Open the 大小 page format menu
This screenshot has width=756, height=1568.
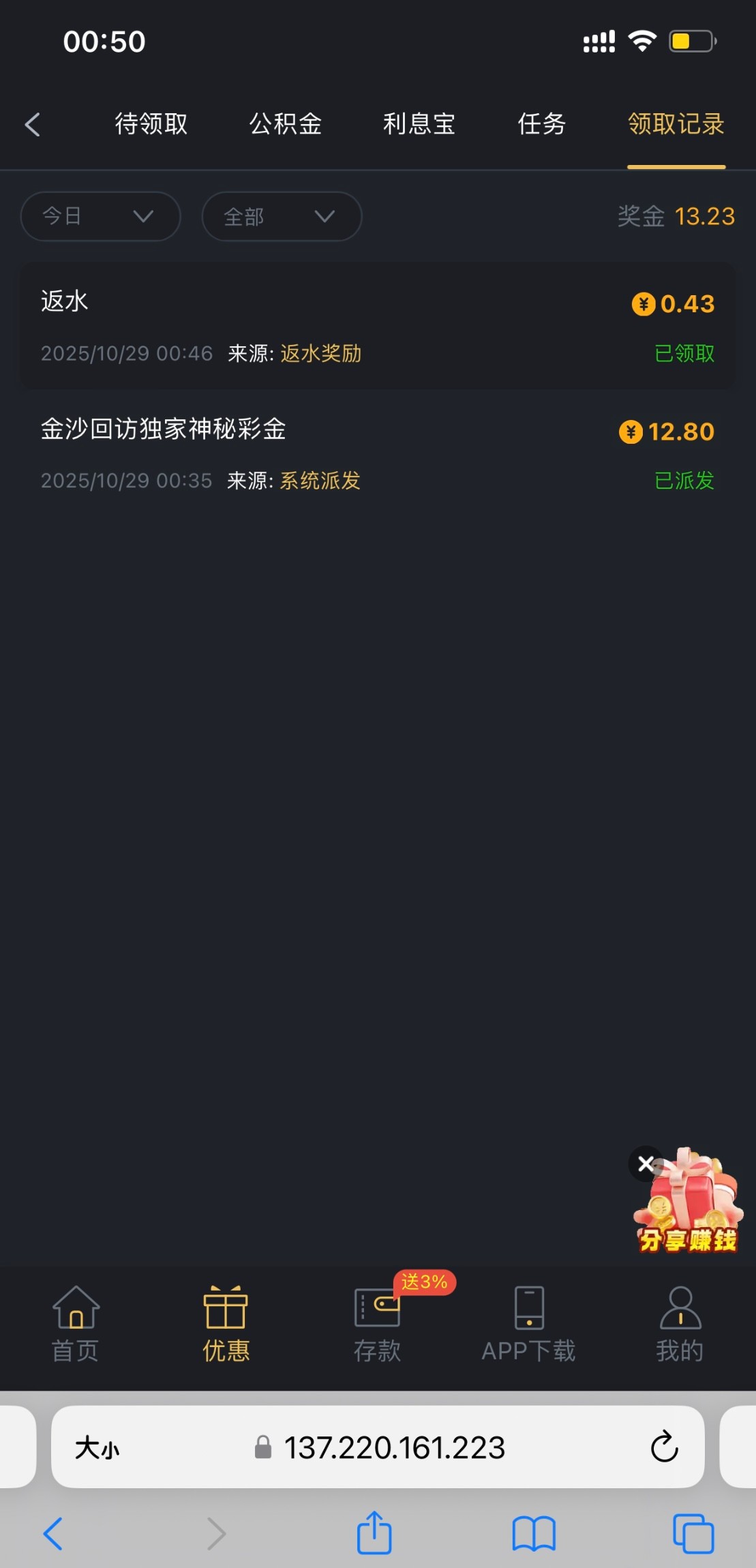[97, 1447]
